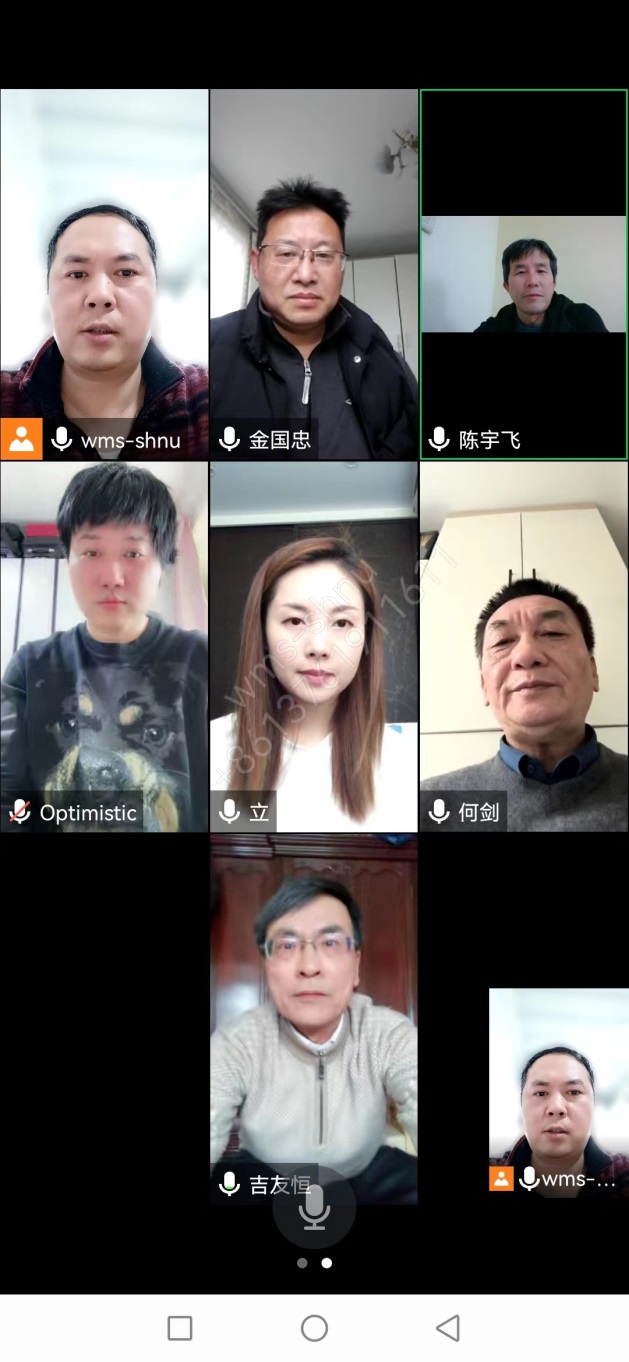The image size is (629, 1362).
Task: Open recent apps with the square button
Action: (x=180, y=1328)
